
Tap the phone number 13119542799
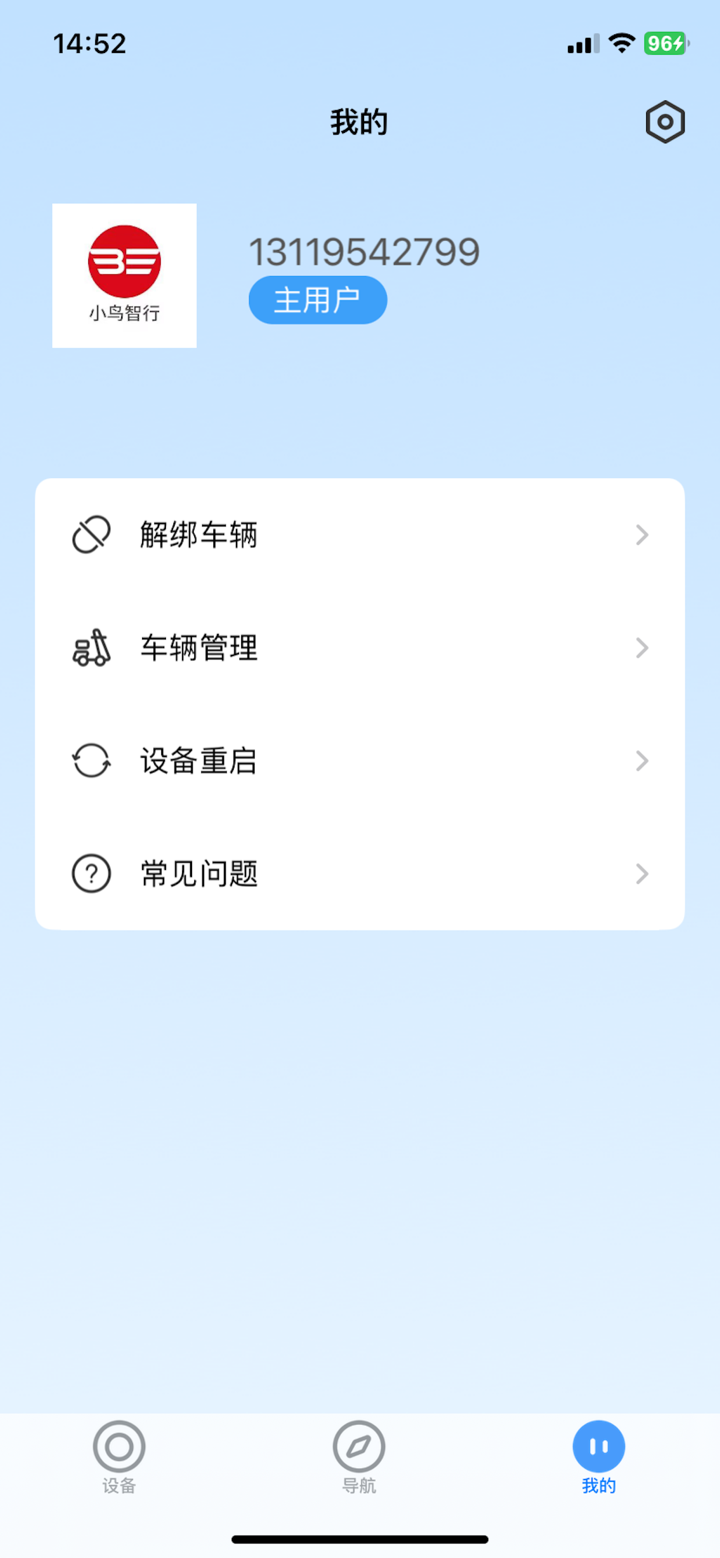365,251
